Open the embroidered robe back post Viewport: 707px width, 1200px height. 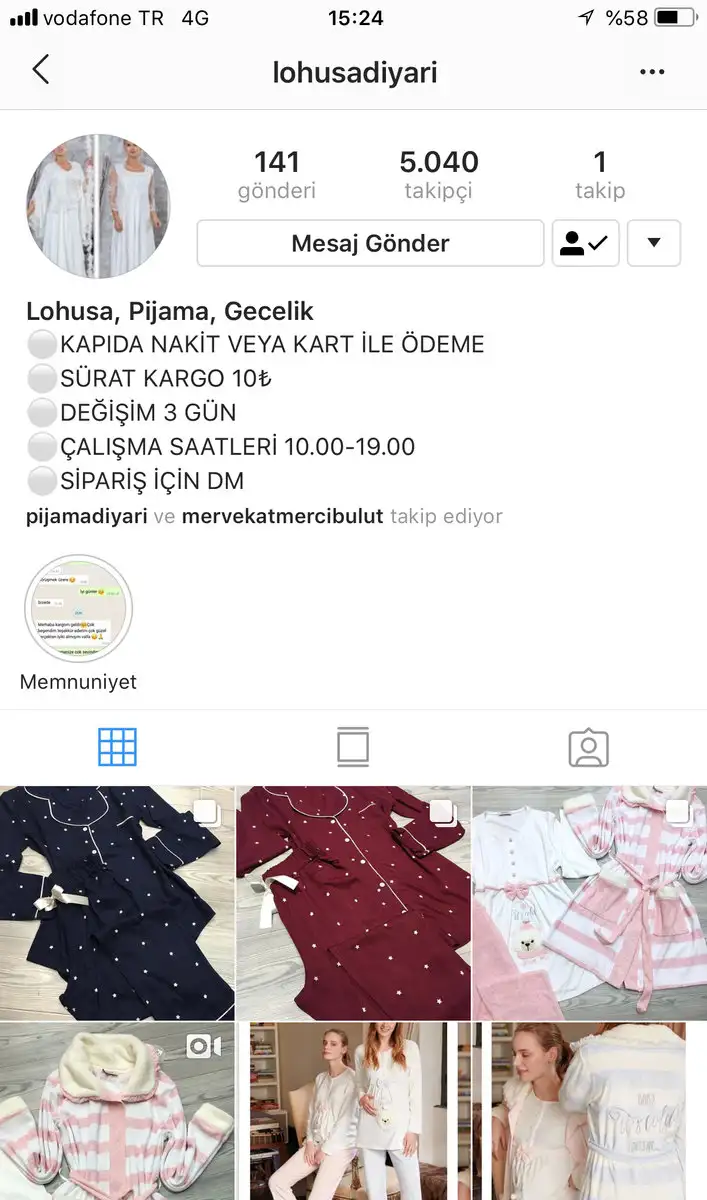point(589,1110)
